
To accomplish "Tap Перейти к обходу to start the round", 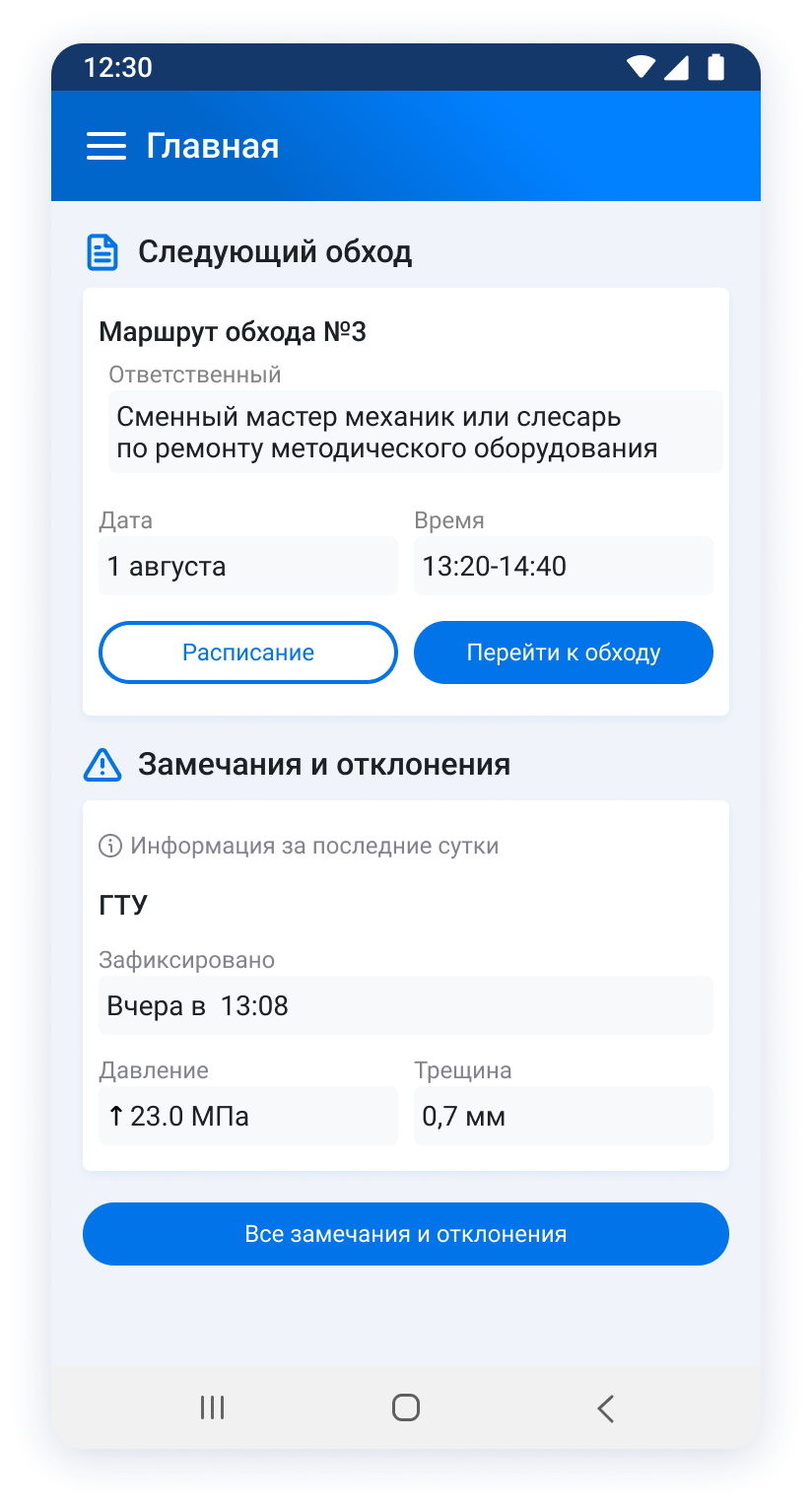I will tap(563, 651).
